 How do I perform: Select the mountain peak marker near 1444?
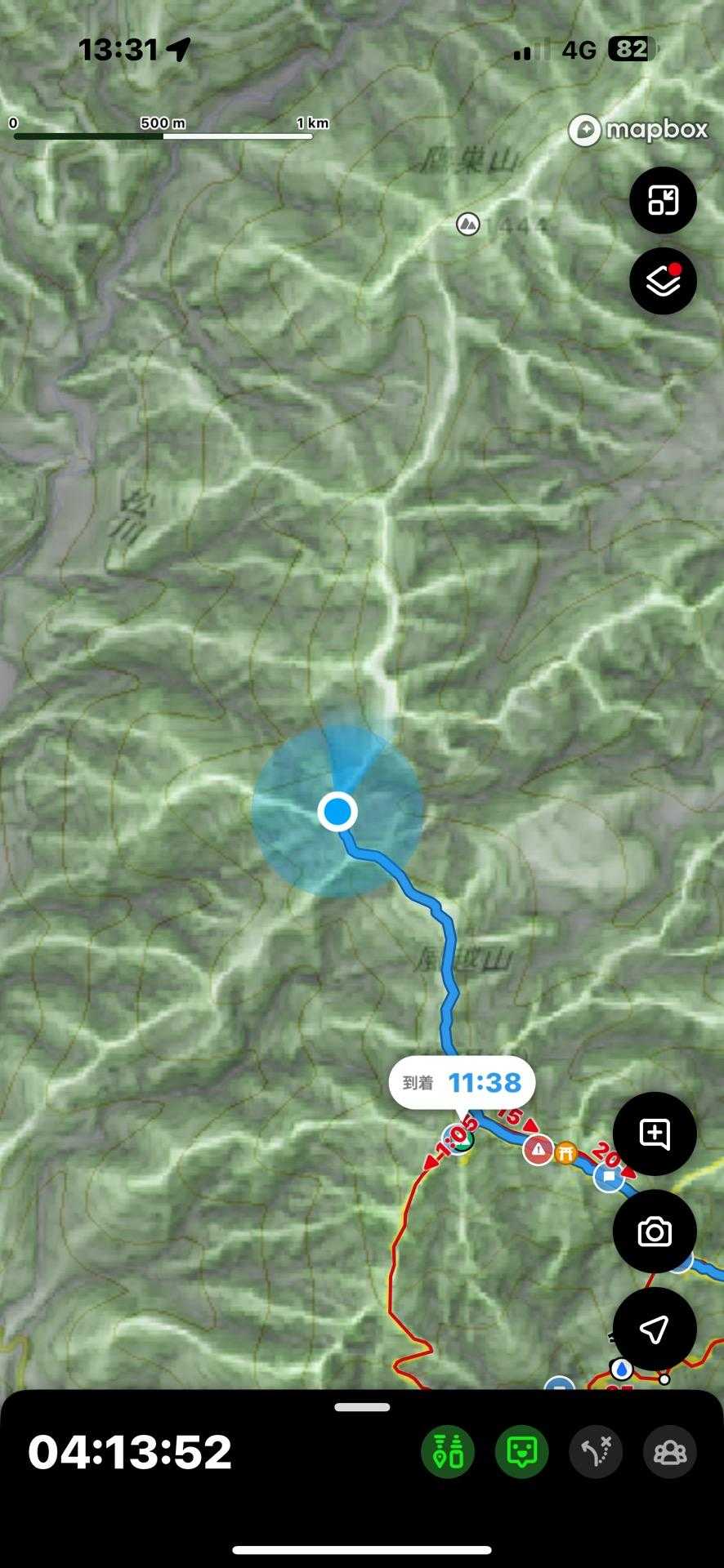click(468, 223)
